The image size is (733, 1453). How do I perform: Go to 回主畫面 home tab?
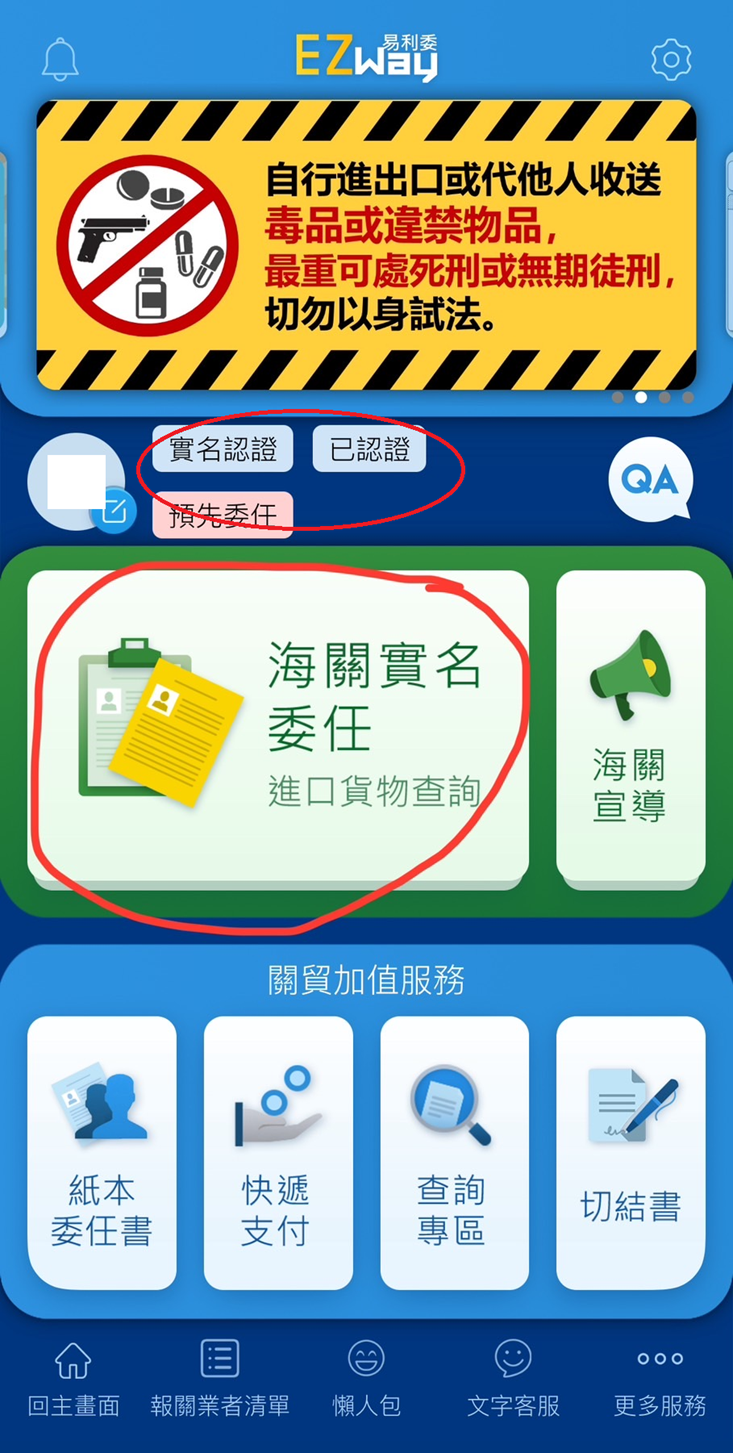click(73, 1379)
